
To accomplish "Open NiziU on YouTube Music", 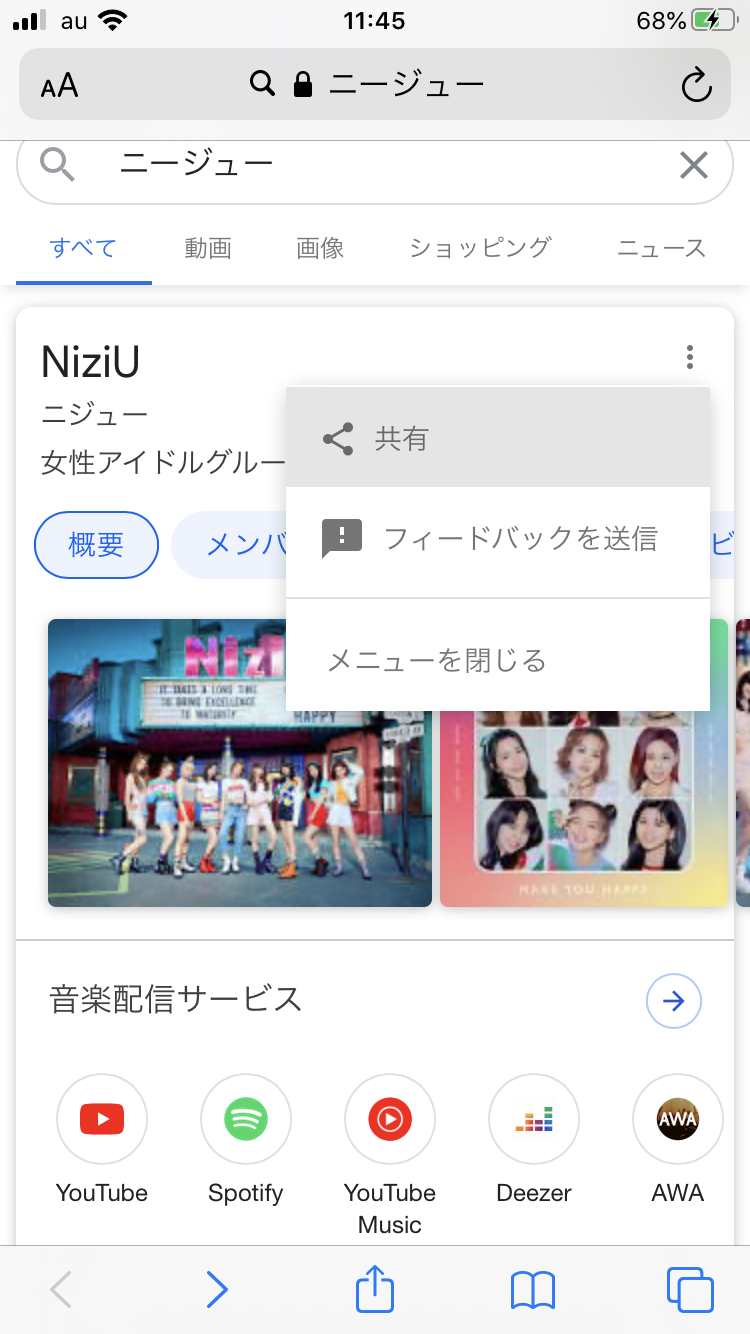I will (390, 1120).
